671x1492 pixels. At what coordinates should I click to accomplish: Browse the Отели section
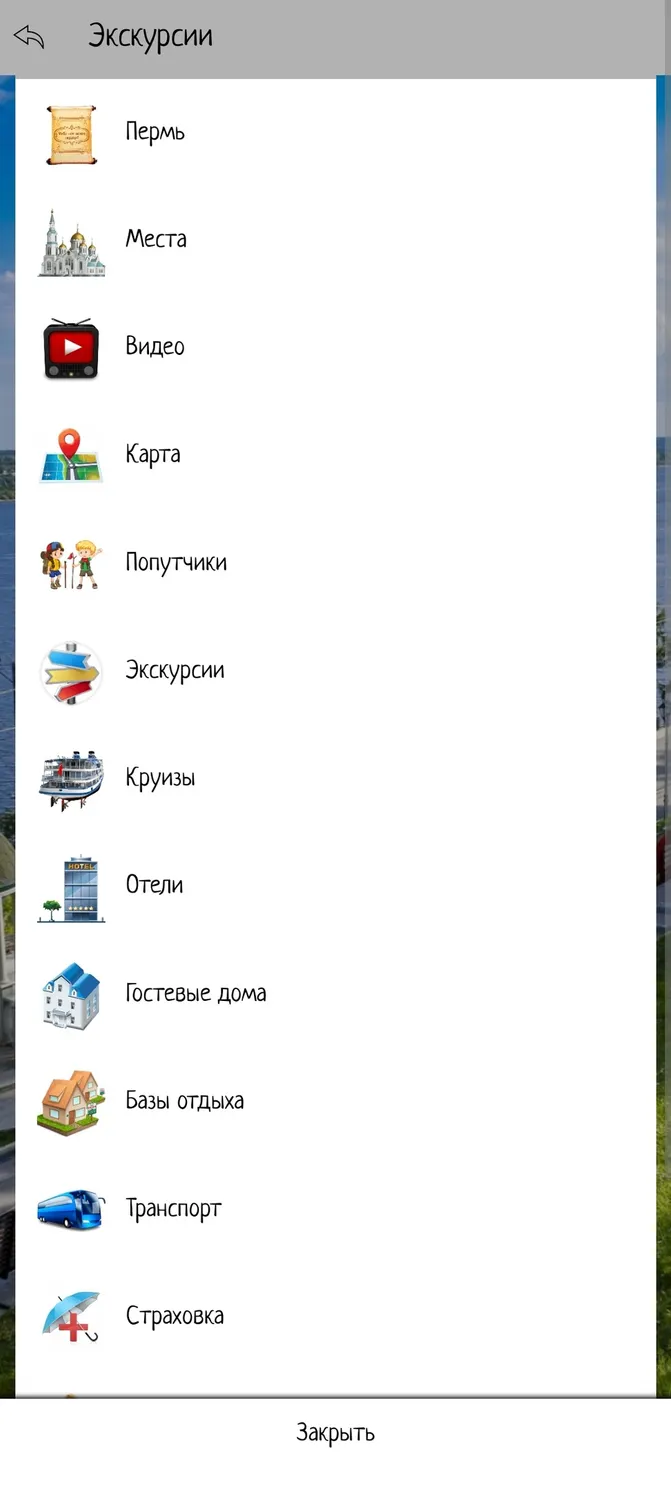coord(335,886)
